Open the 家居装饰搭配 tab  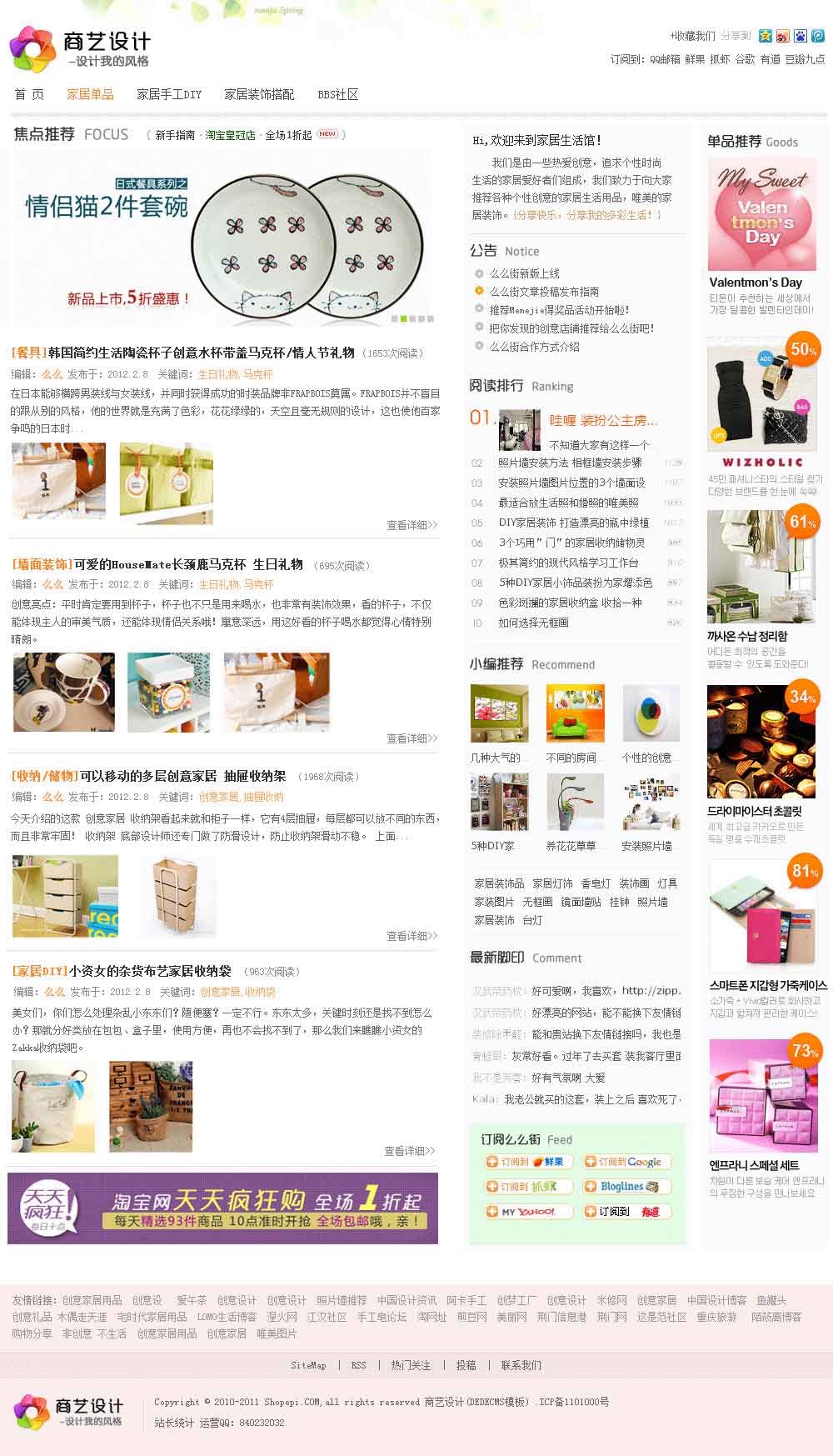259,95
